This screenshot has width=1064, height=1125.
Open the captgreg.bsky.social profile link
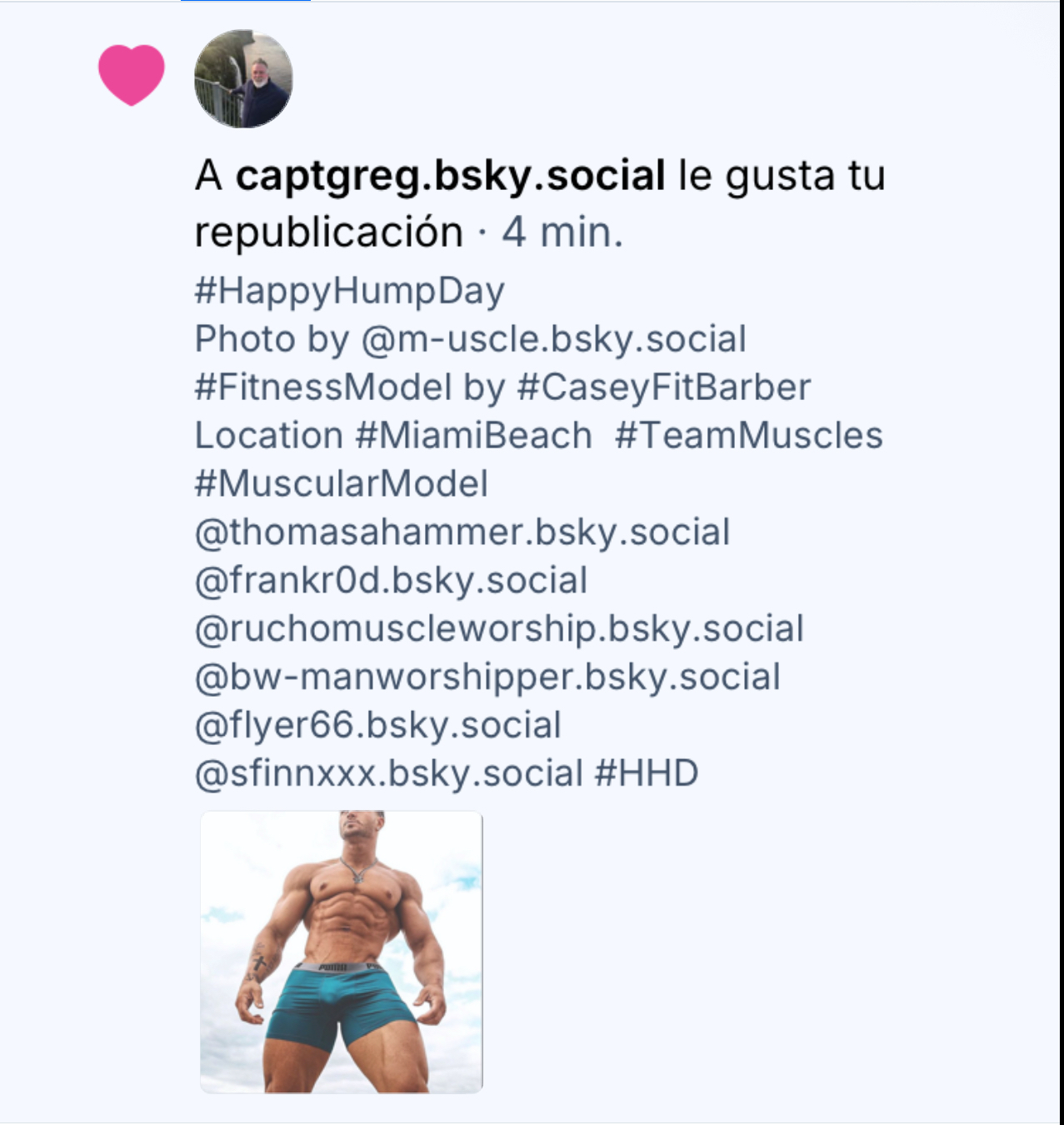(x=450, y=176)
